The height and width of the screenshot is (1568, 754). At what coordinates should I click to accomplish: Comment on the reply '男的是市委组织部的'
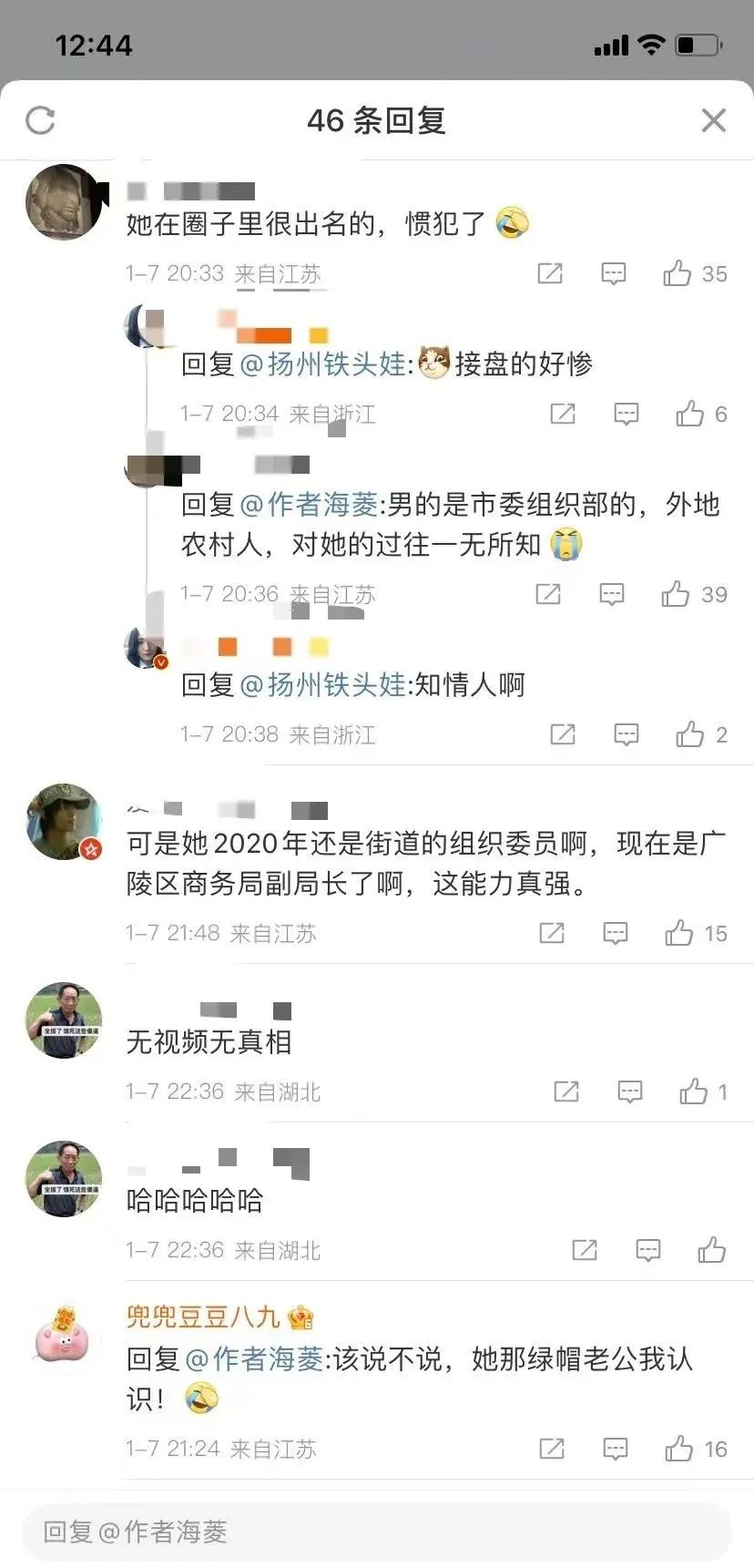(612, 594)
